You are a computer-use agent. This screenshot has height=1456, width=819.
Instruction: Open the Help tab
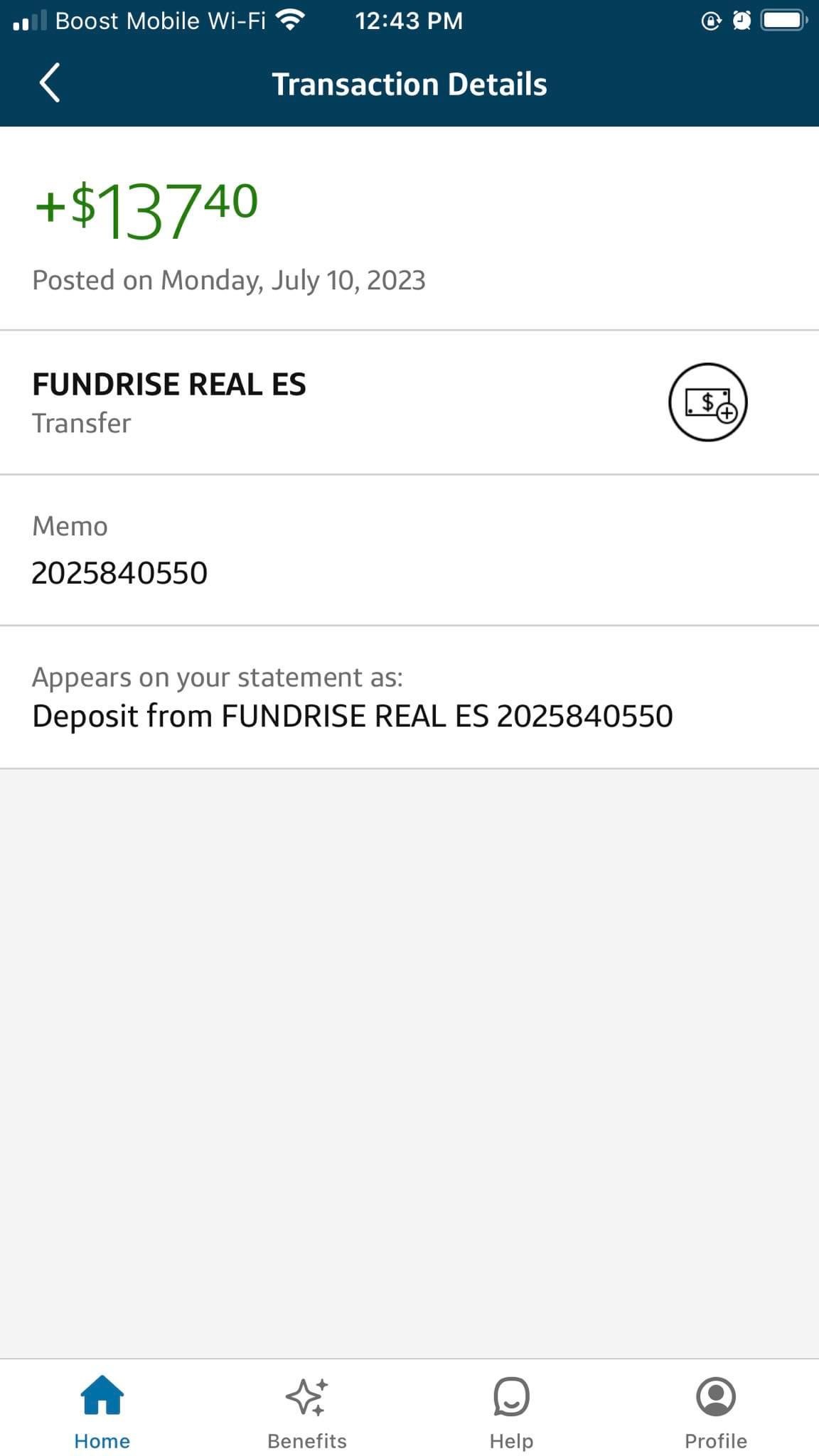coord(511,1412)
